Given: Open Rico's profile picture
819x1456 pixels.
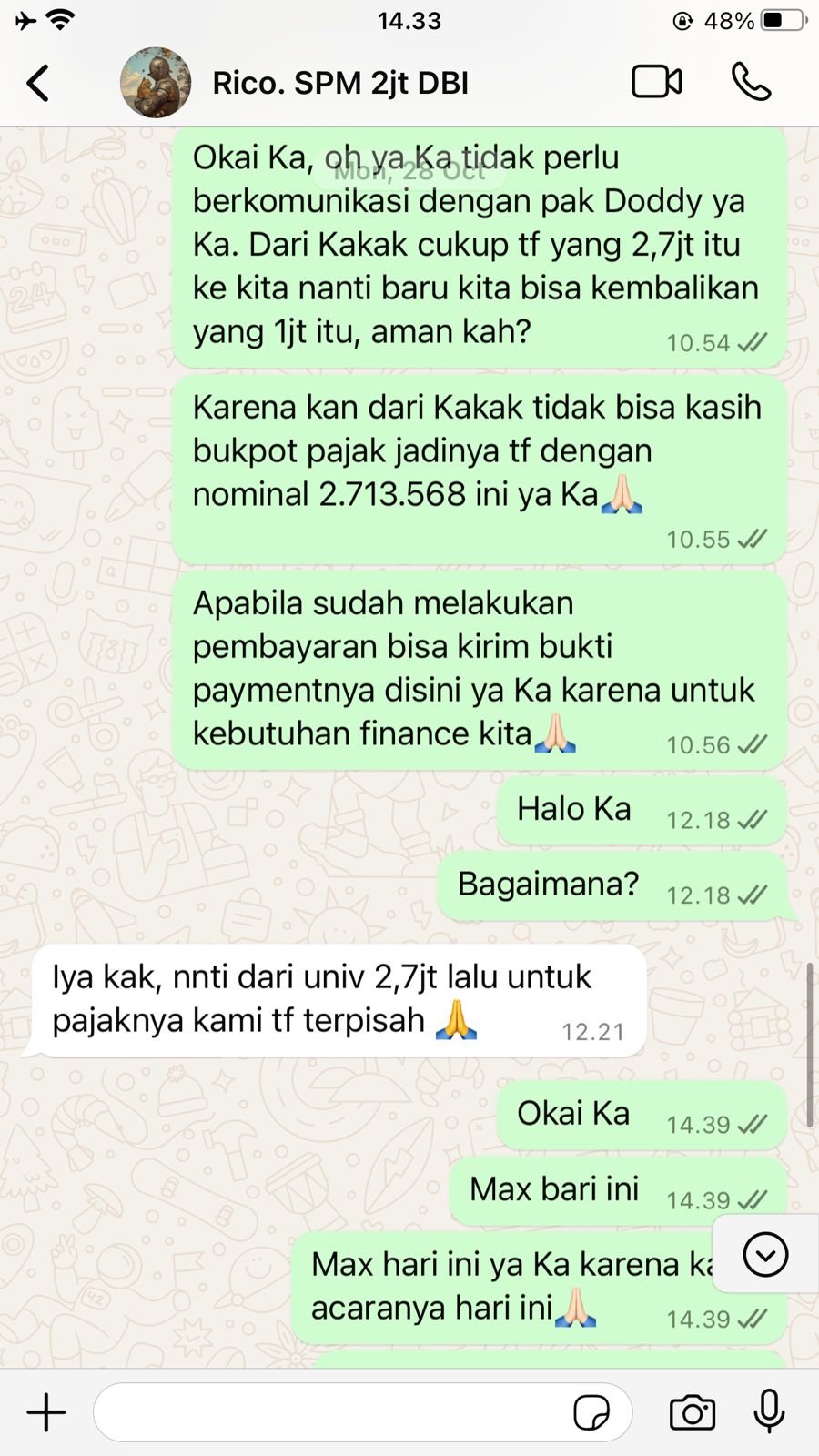Looking at the screenshot, I should click(156, 83).
